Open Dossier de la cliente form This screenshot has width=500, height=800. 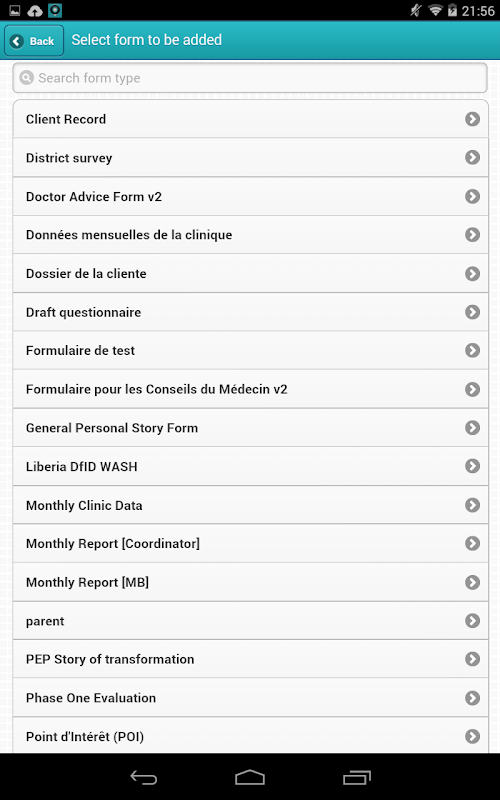(251, 273)
